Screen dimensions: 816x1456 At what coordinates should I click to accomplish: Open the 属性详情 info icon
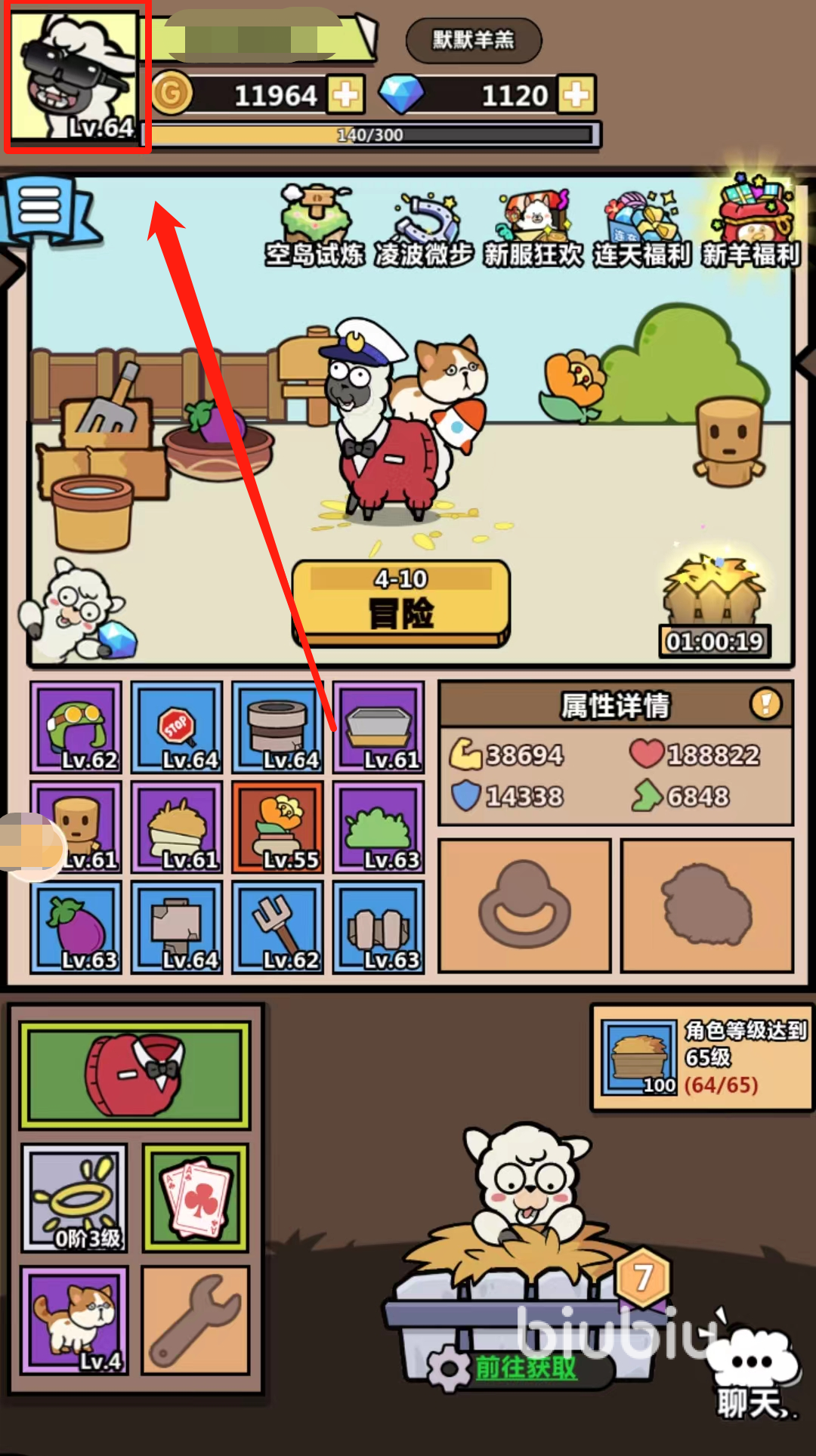[765, 704]
